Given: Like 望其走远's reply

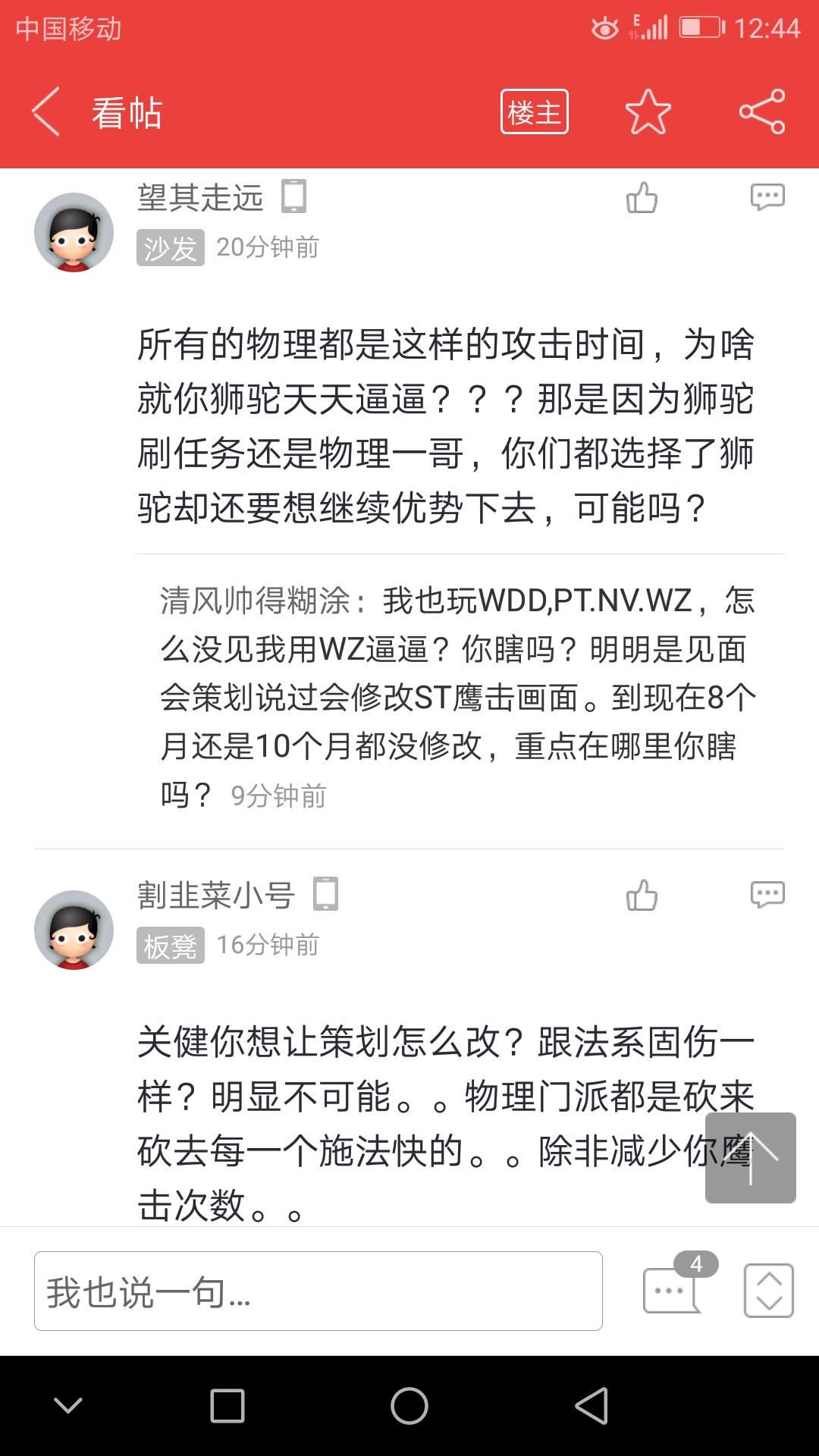Looking at the screenshot, I should point(642,198).
